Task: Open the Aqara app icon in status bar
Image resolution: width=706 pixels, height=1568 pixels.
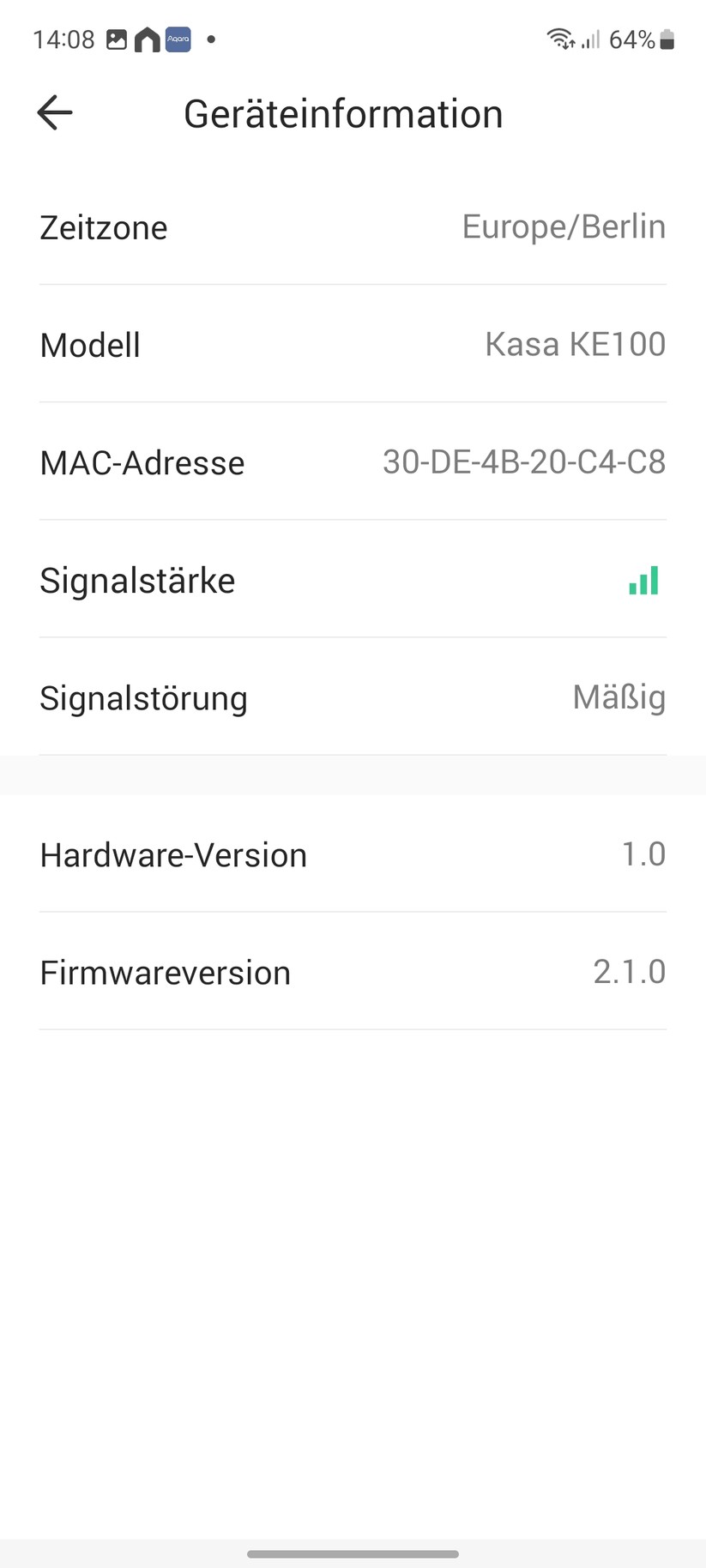Action: tap(178, 39)
